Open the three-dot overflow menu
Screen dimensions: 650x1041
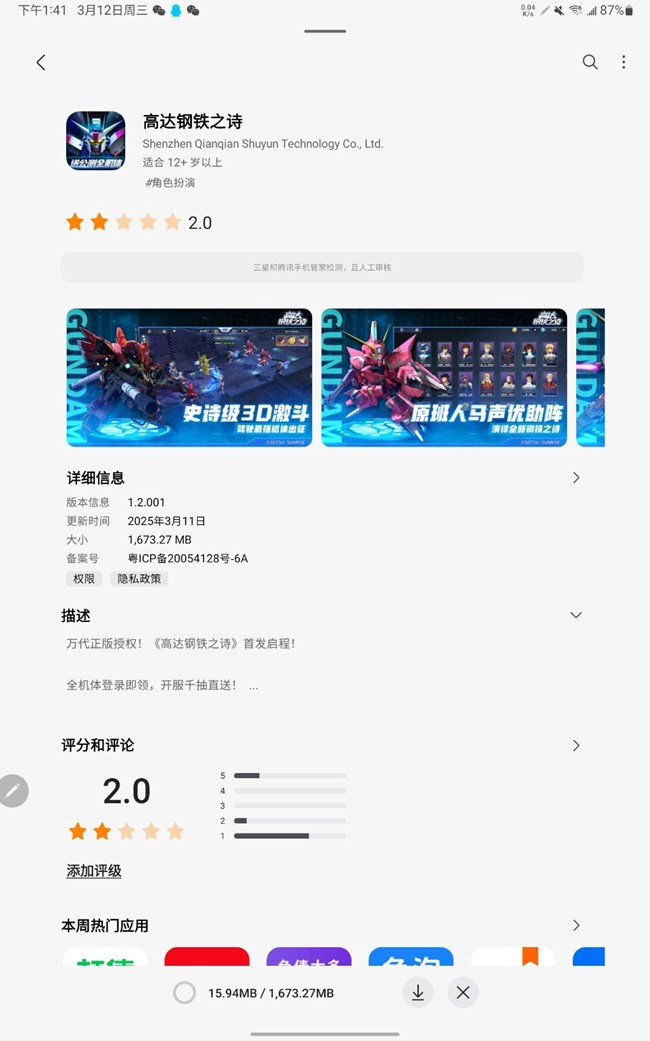coord(623,62)
